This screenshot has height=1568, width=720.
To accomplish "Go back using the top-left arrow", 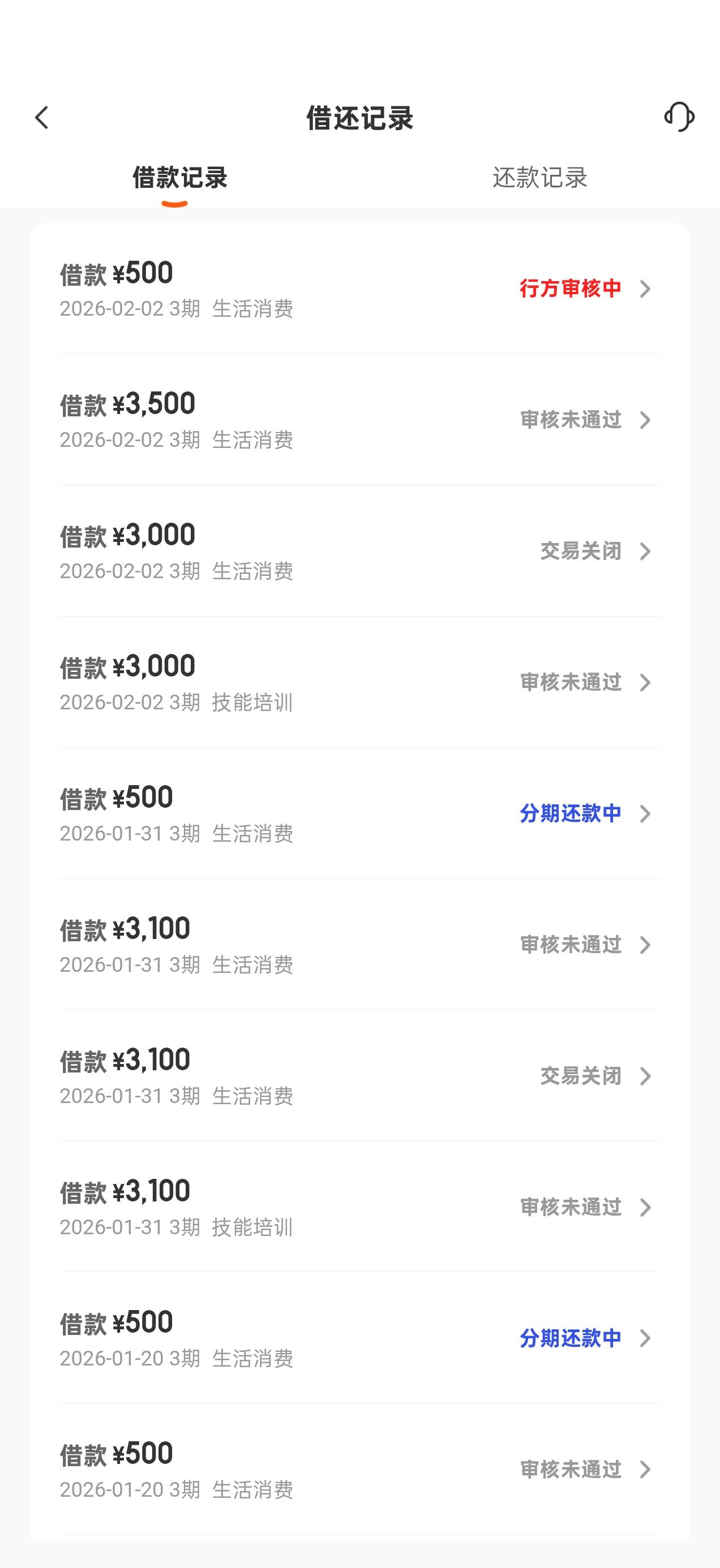I will [x=41, y=118].
